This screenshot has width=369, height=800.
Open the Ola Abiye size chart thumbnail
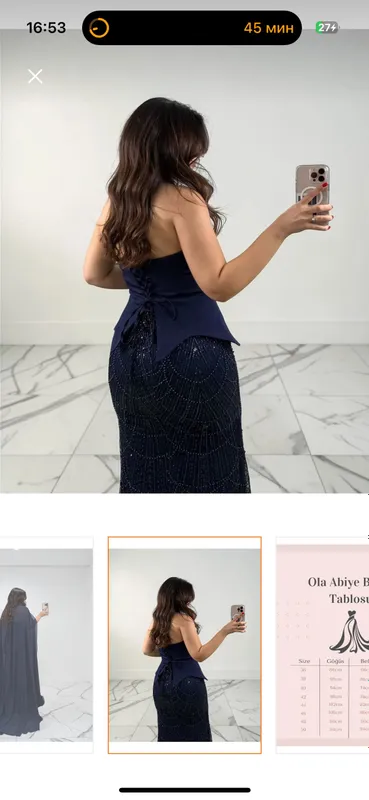click(323, 645)
